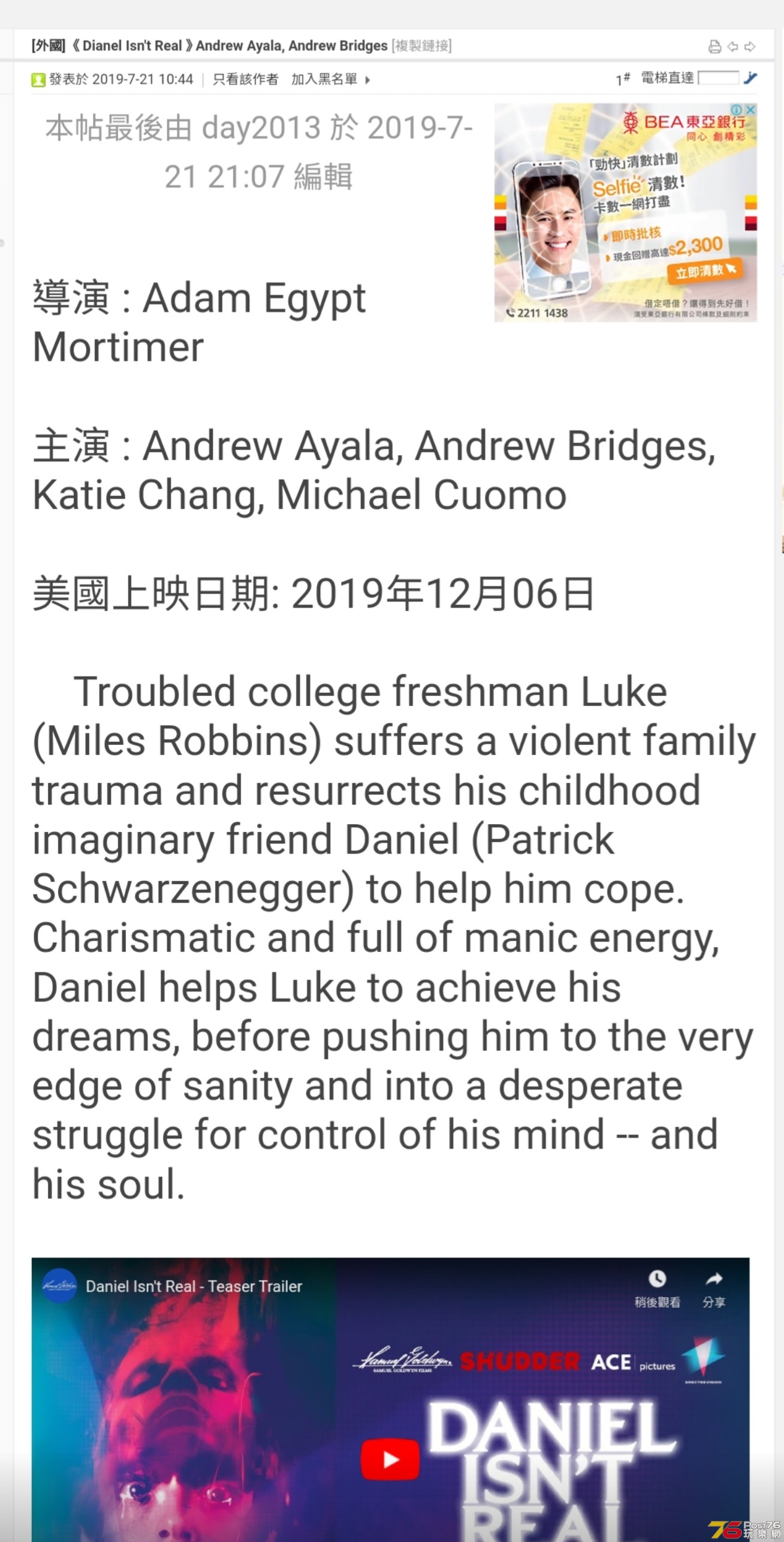Close the BEA advertisement

click(x=750, y=110)
